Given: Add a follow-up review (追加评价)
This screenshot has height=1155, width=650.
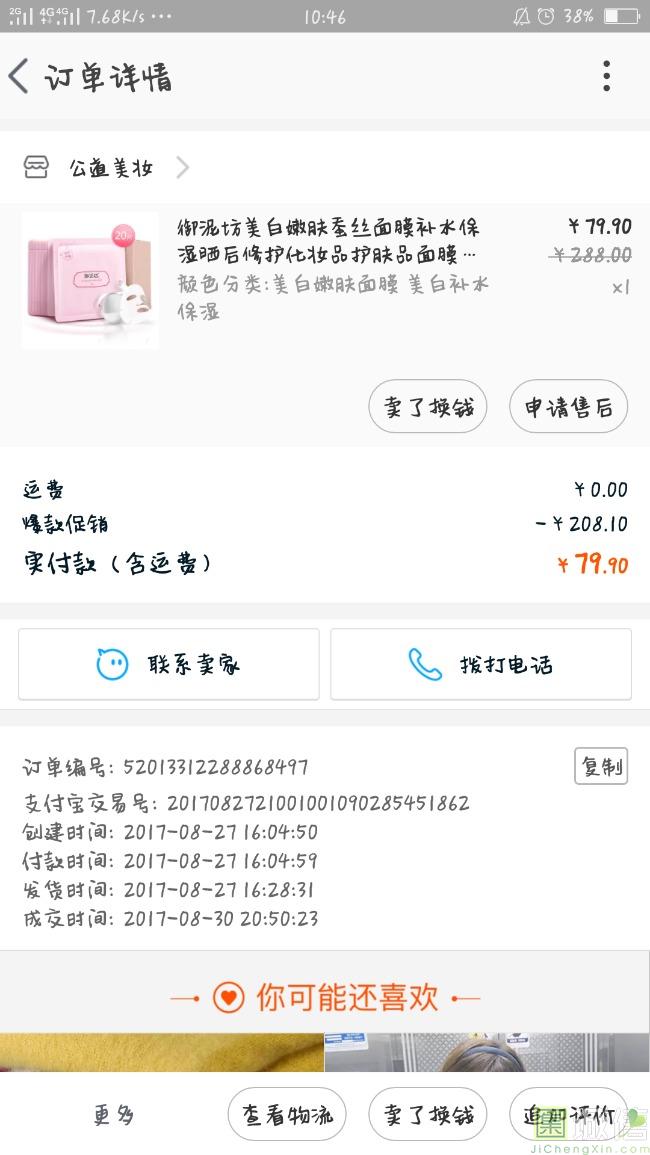Looking at the screenshot, I should tap(564, 1115).
